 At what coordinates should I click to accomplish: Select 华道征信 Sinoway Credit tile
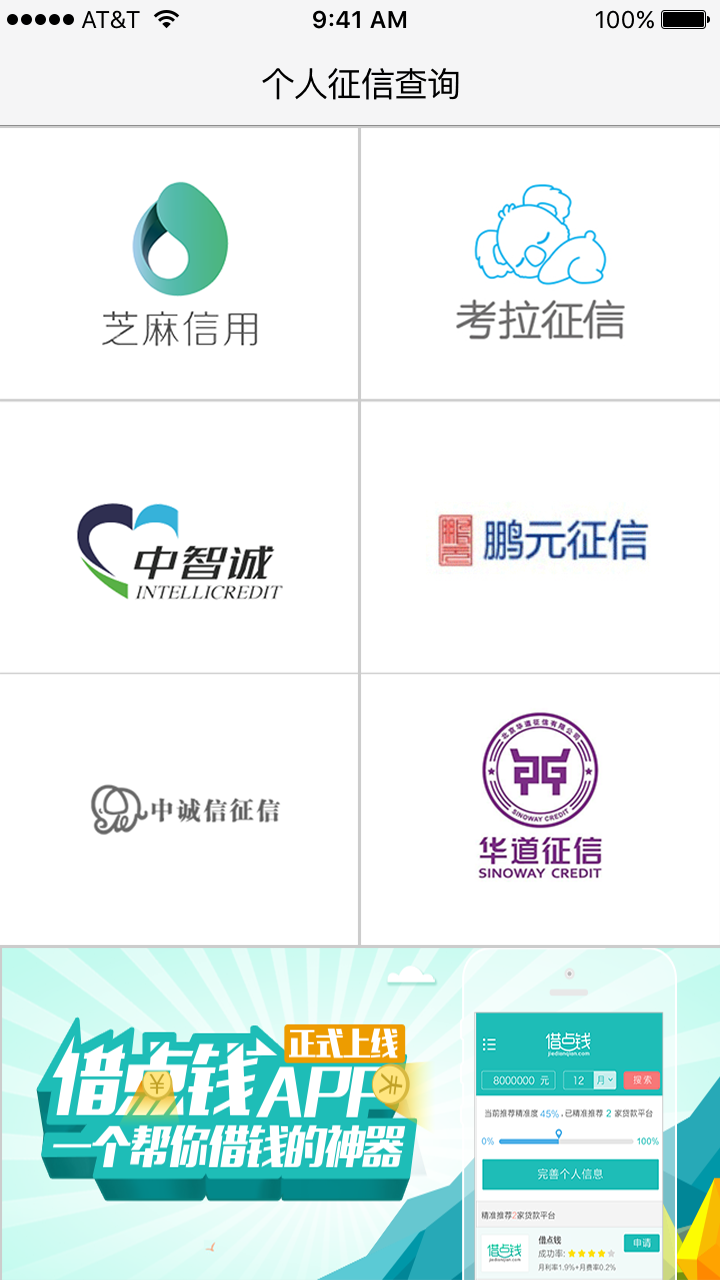pyautogui.click(x=540, y=810)
